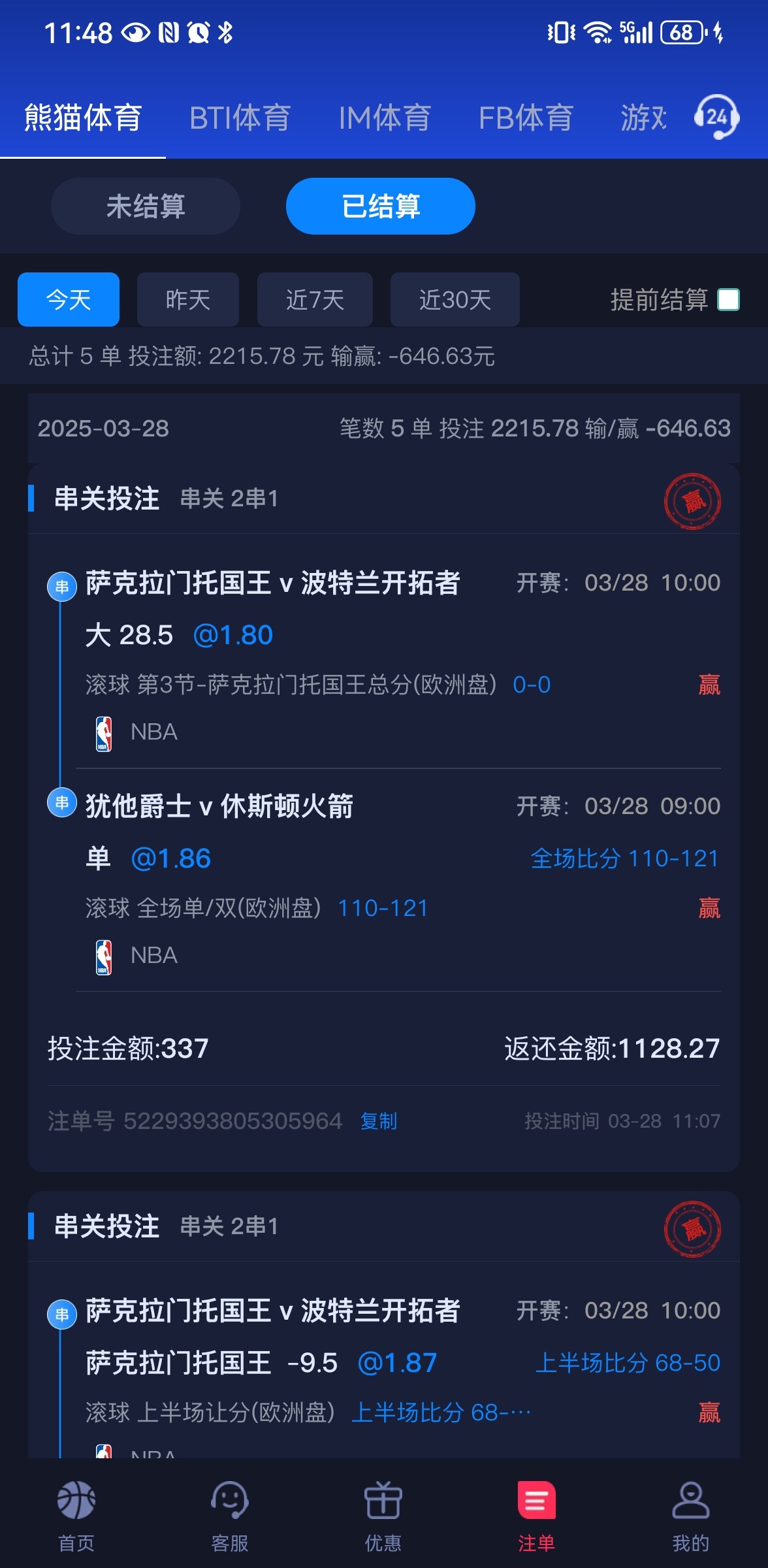Open the 注单 bet slips tab
Image resolution: width=768 pixels, height=1568 pixels.
click(x=537, y=1516)
